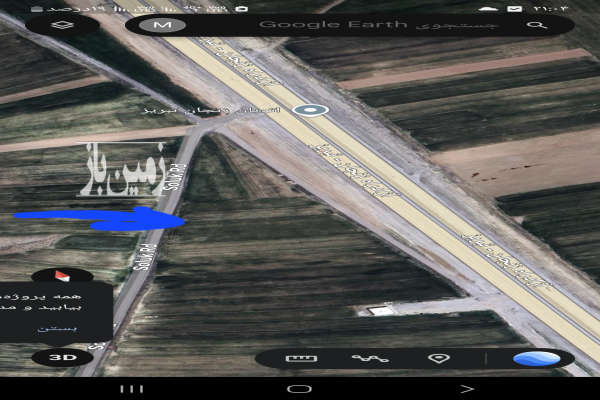This screenshot has height=400, width=600.
Task: Dismiss the tooltip with بستن
Action: tap(48, 327)
